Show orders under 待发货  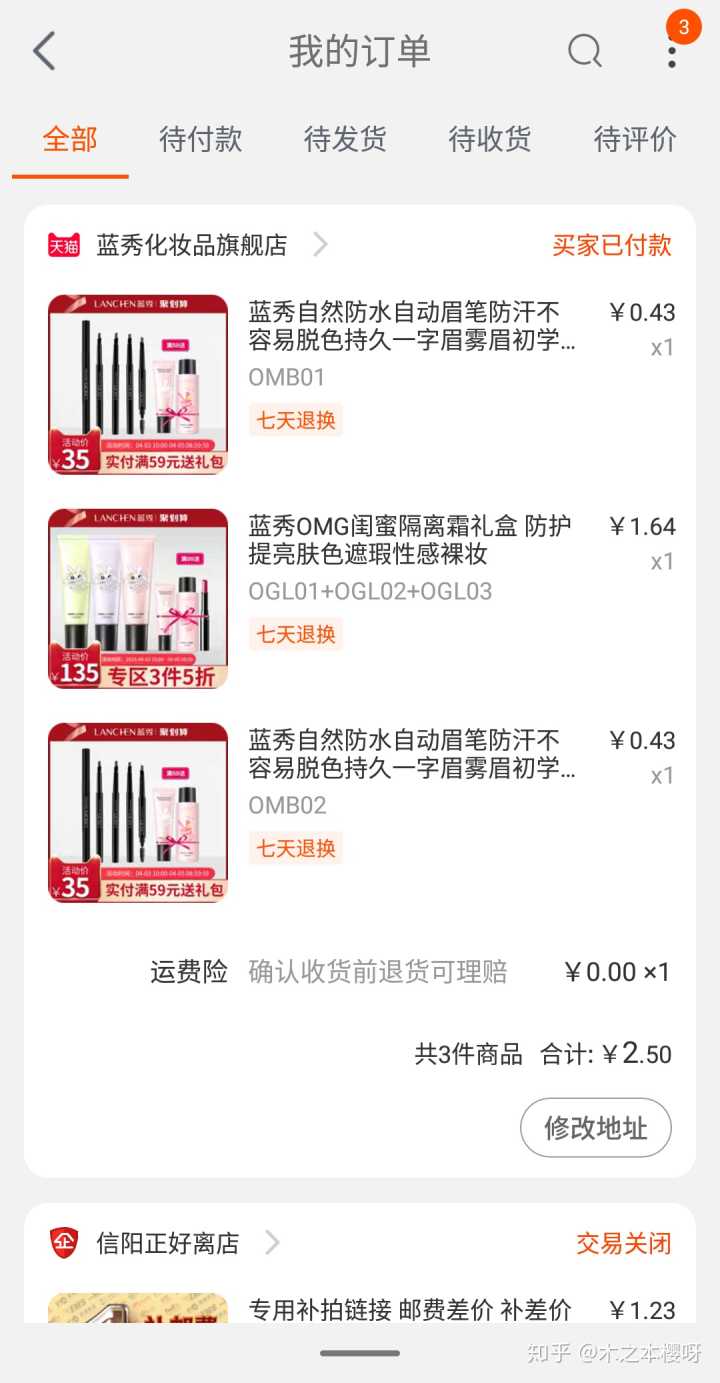coord(345,139)
